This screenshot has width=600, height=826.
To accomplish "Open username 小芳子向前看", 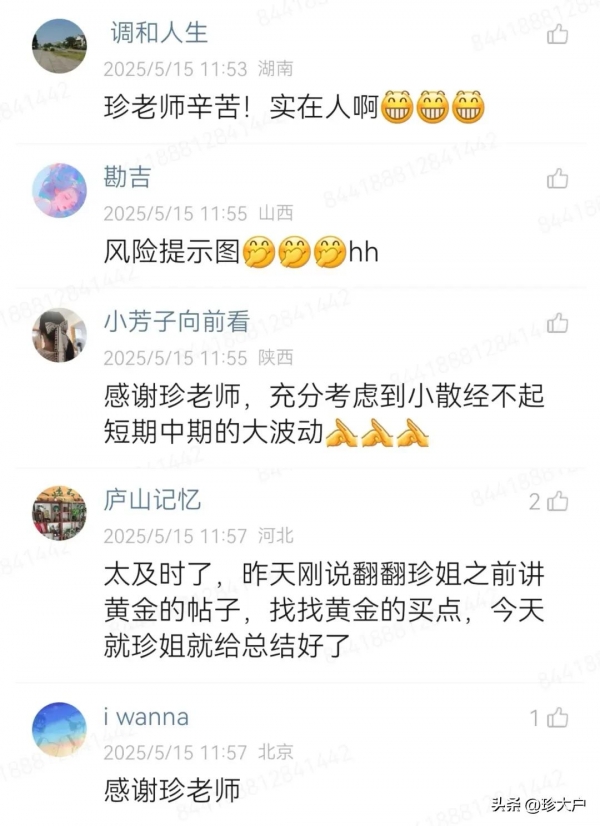I will click(176, 322).
